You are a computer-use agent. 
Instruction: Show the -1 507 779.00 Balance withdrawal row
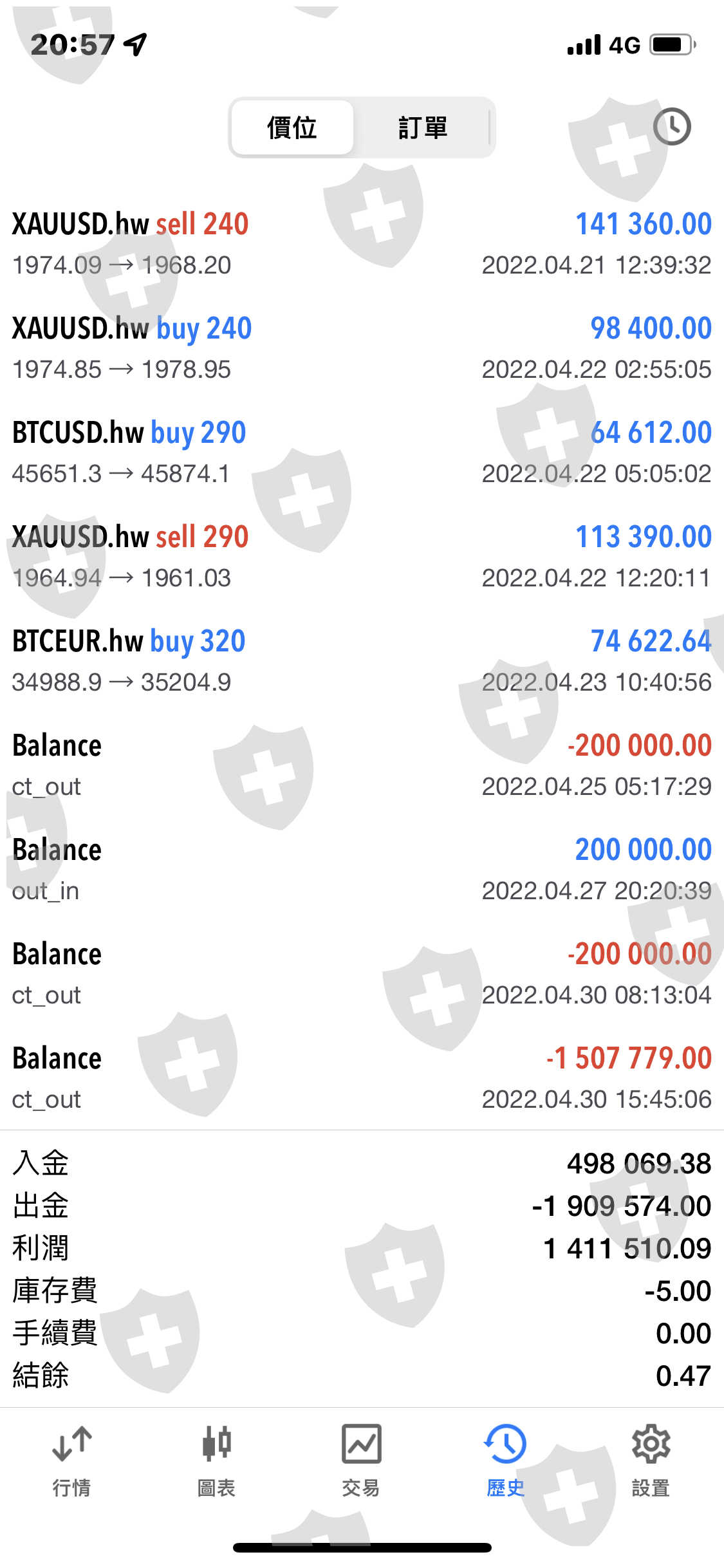tap(362, 1078)
